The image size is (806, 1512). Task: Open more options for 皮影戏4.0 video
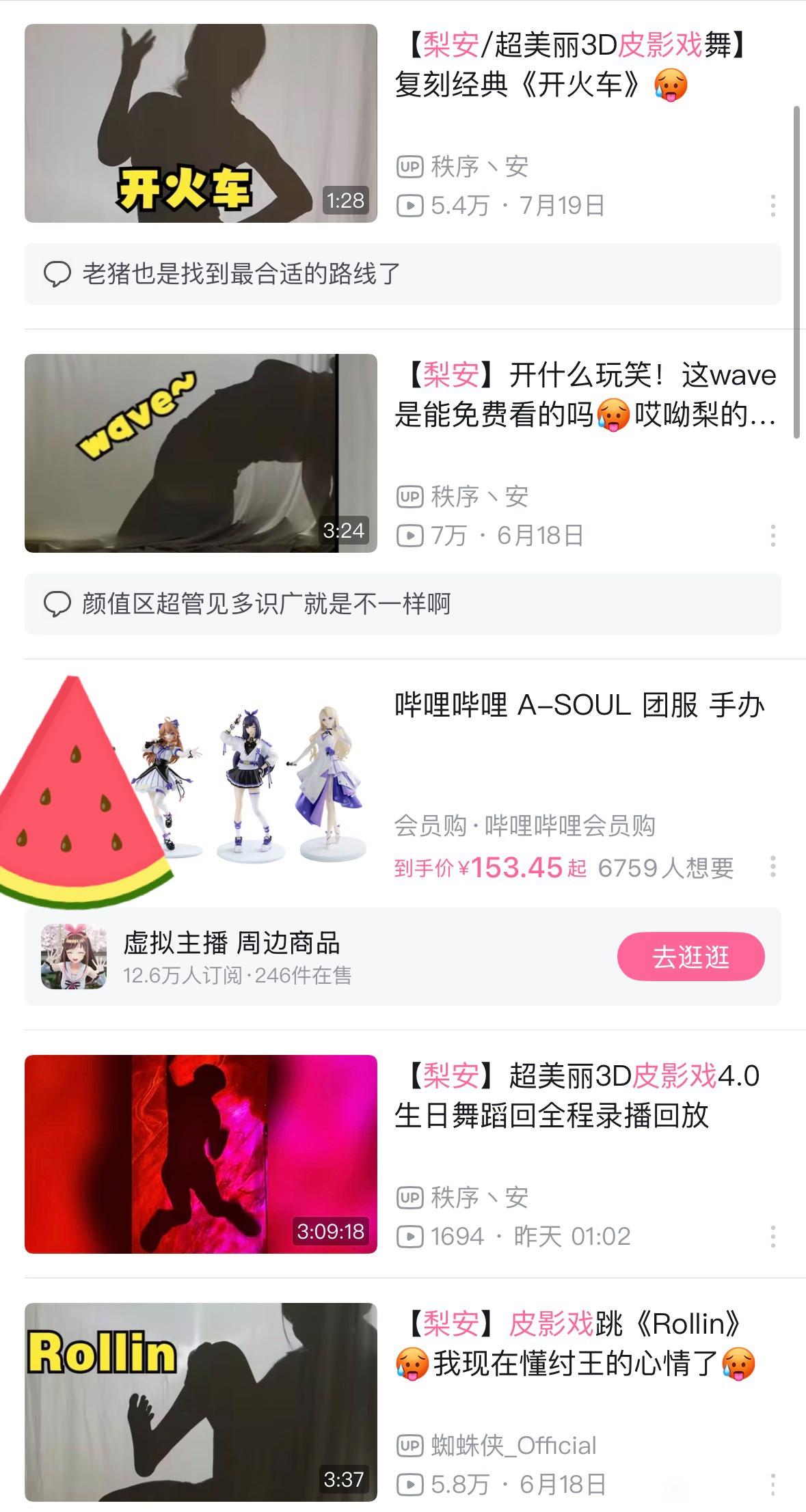point(773,1236)
